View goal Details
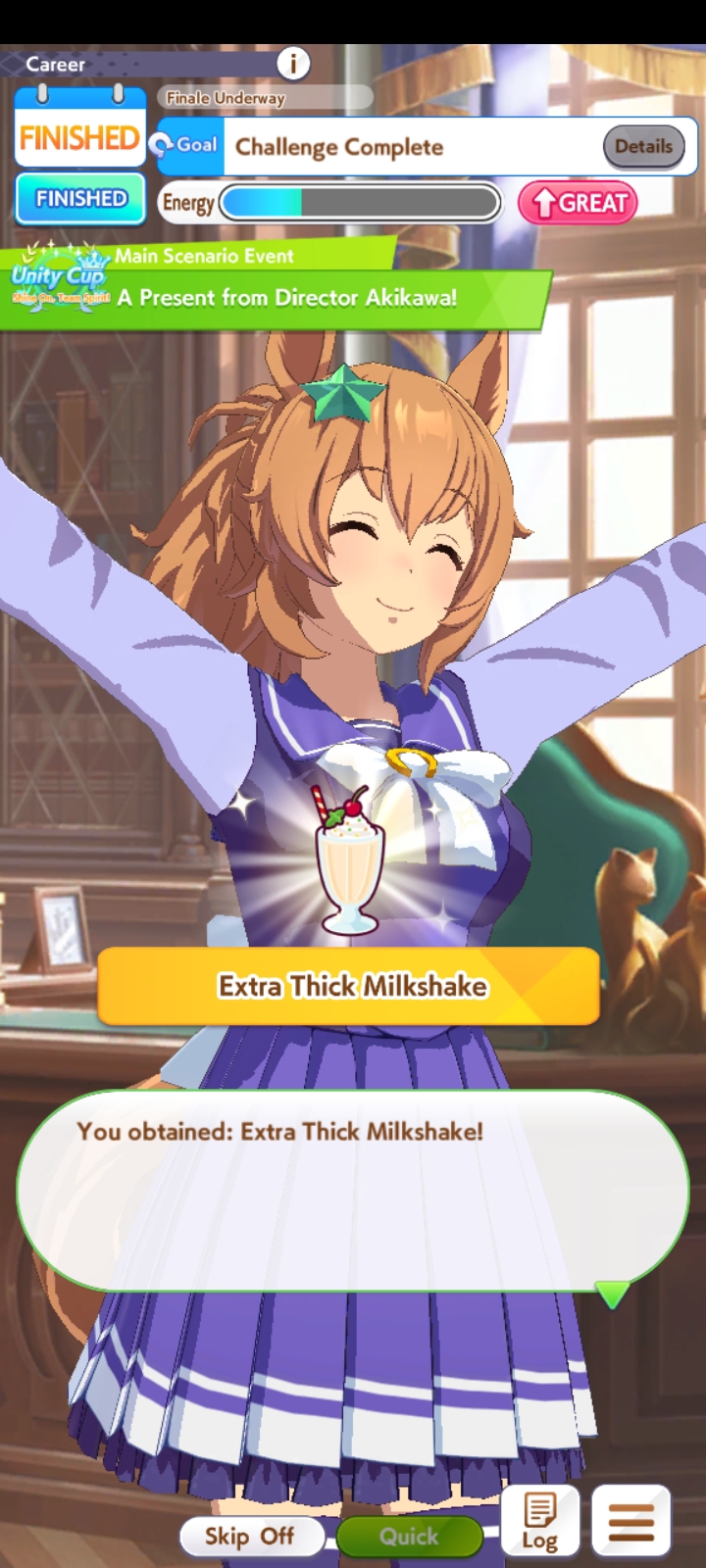 click(x=643, y=147)
